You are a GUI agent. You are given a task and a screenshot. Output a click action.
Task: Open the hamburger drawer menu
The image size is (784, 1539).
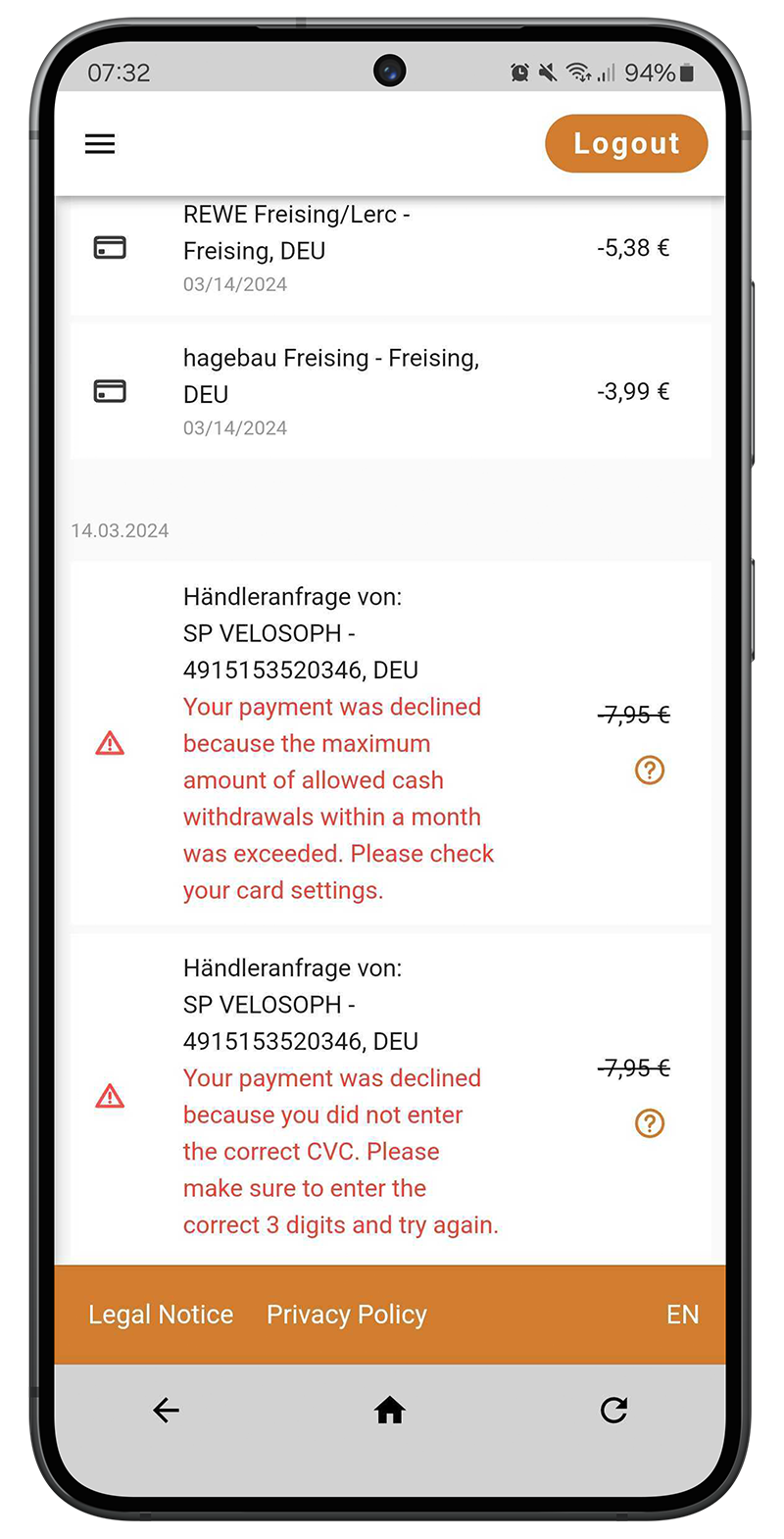point(100,144)
